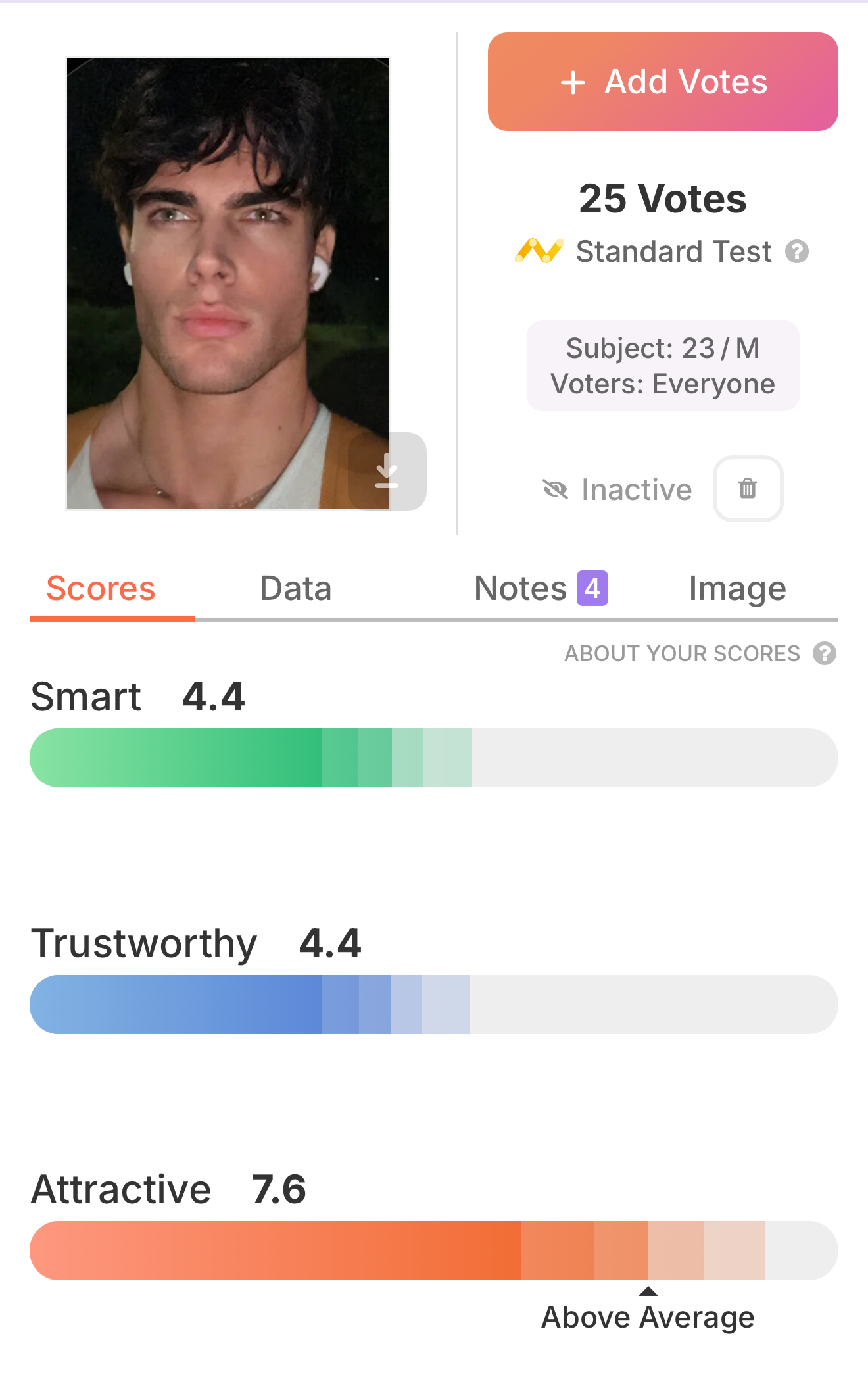
Task: Delete this test with trash icon
Action: [x=748, y=489]
